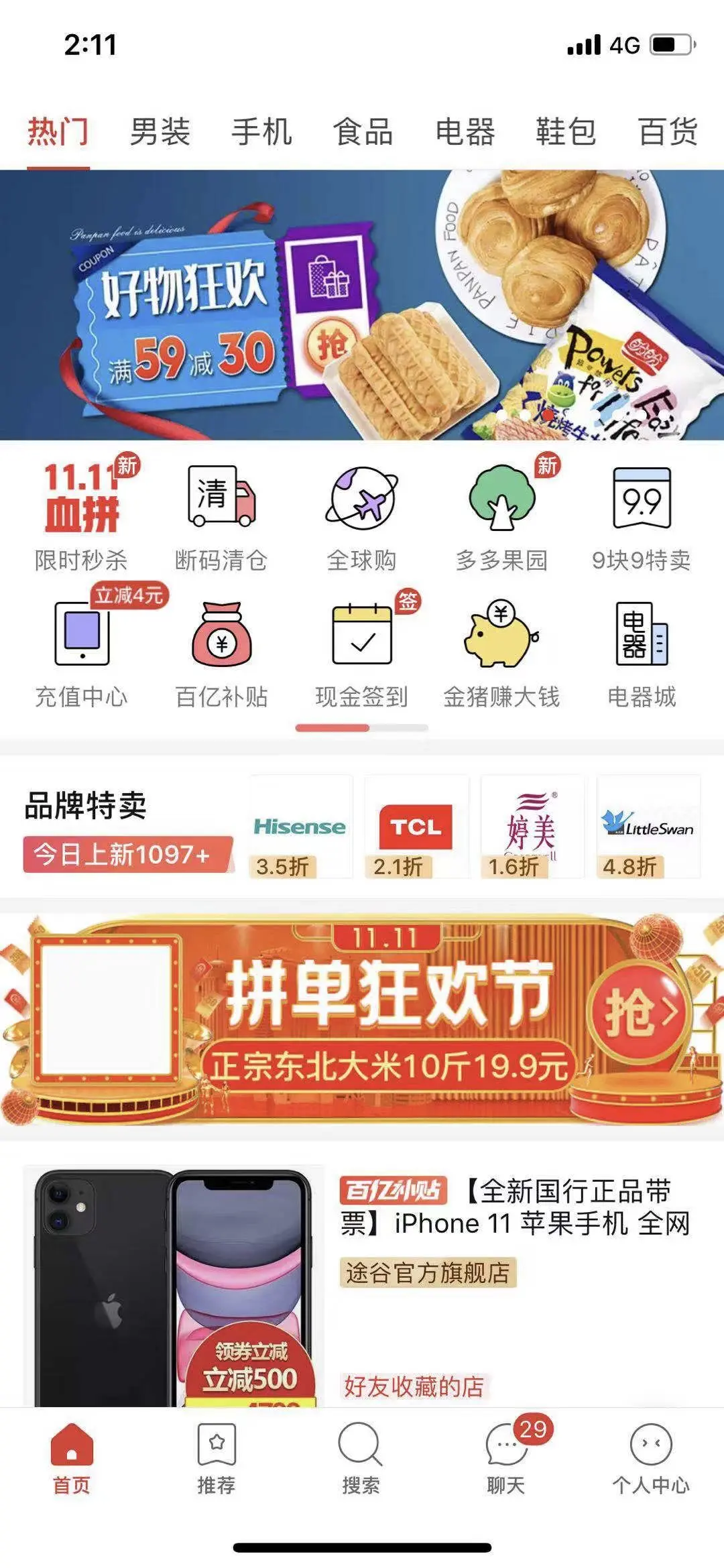Open 百亿补贴 subsidy section
The width and height of the screenshot is (724, 1568).
221,650
